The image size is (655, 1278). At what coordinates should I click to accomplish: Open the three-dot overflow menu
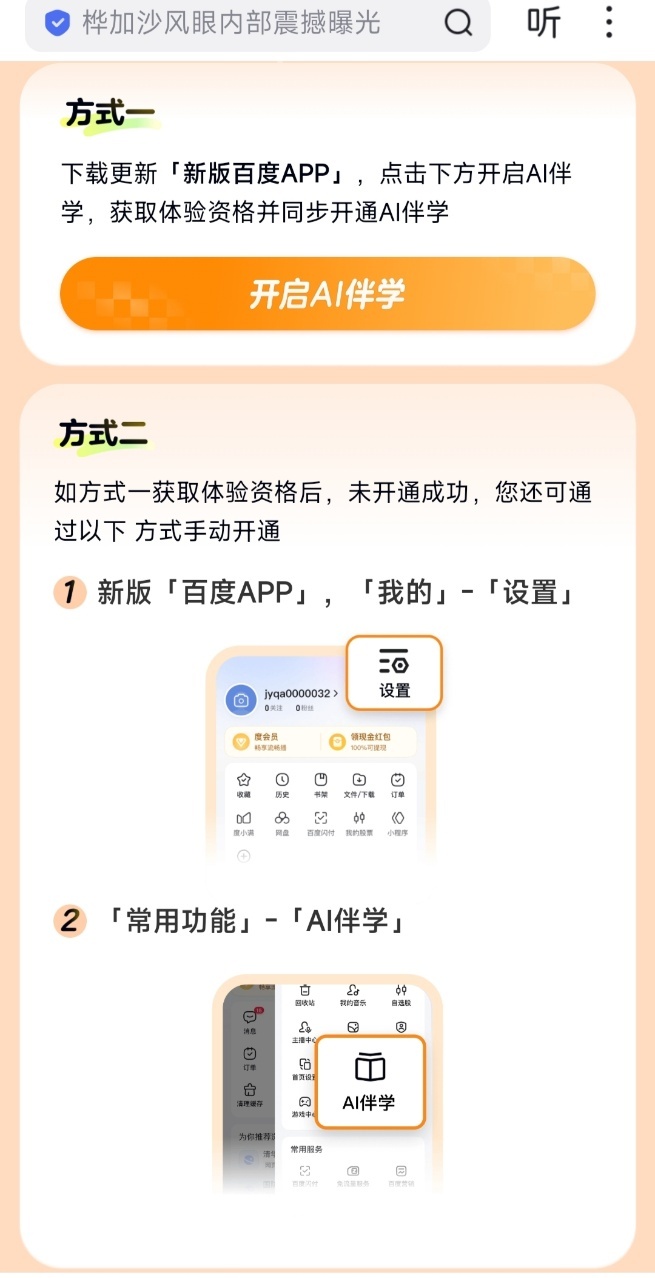[610, 22]
